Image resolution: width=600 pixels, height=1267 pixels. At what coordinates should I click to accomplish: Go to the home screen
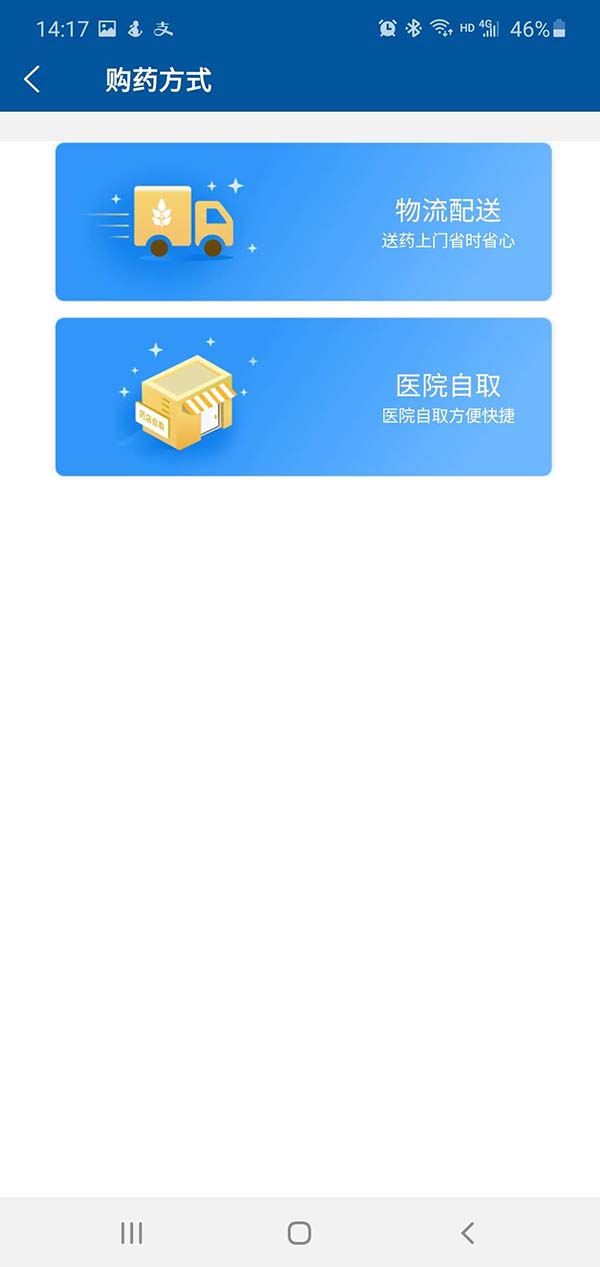[299, 1233]
